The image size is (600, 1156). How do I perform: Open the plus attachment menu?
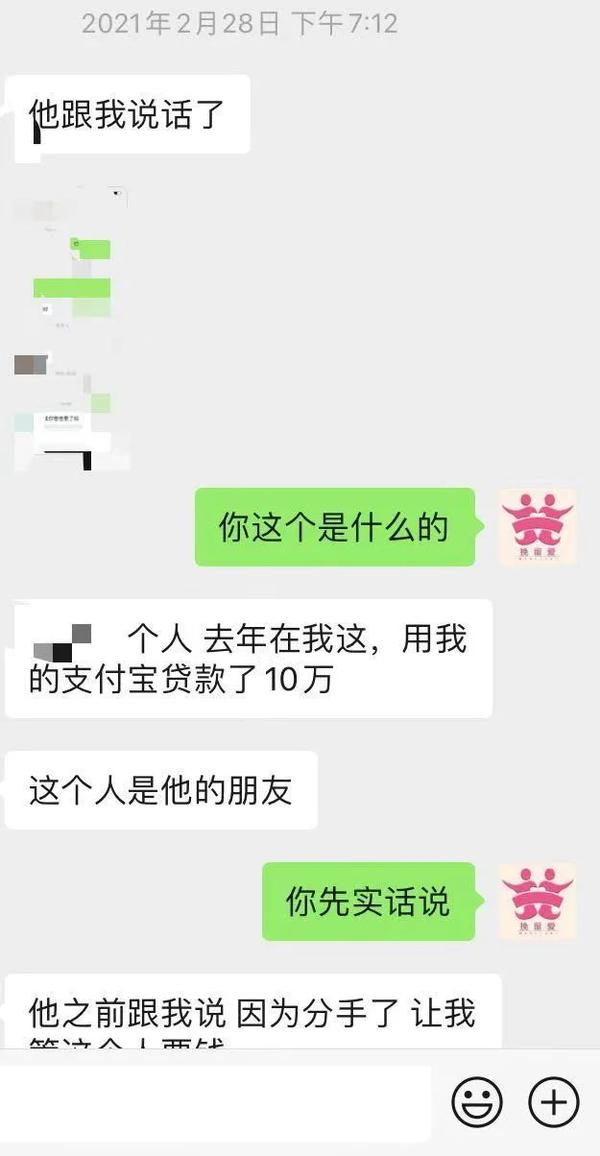point(553,1103)
